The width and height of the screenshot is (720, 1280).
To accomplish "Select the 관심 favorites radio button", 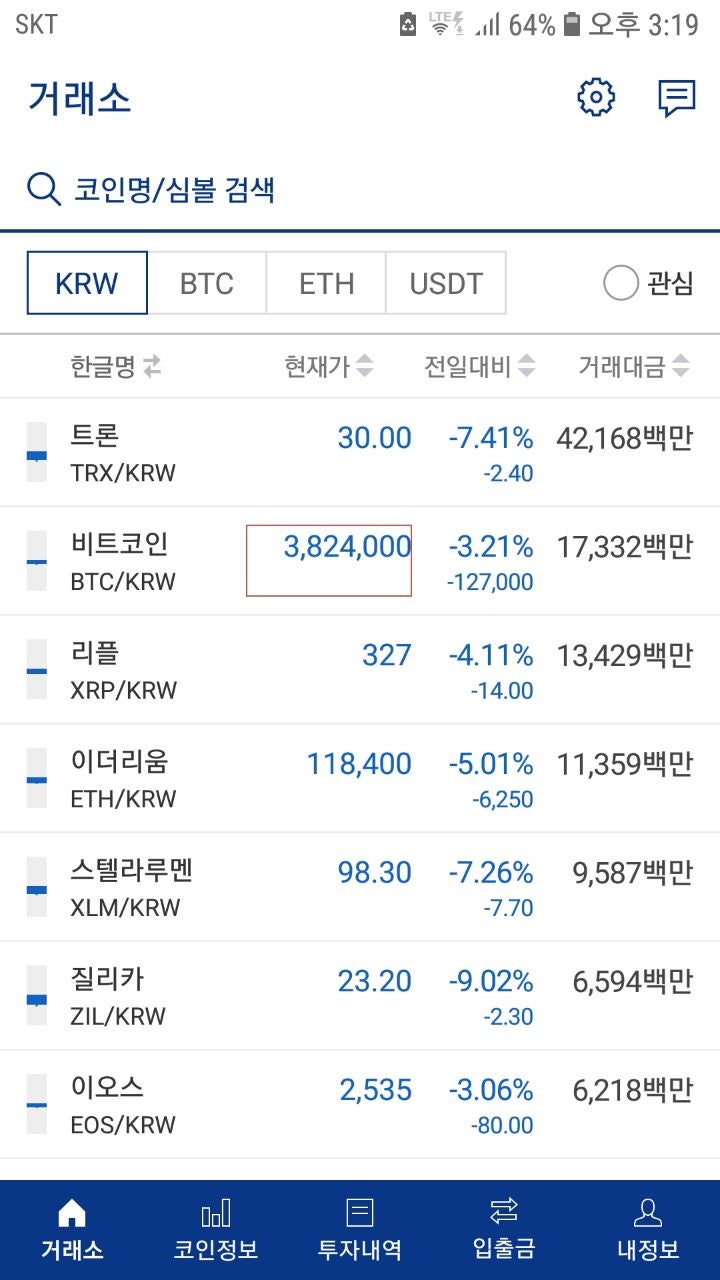I will 622,283.
